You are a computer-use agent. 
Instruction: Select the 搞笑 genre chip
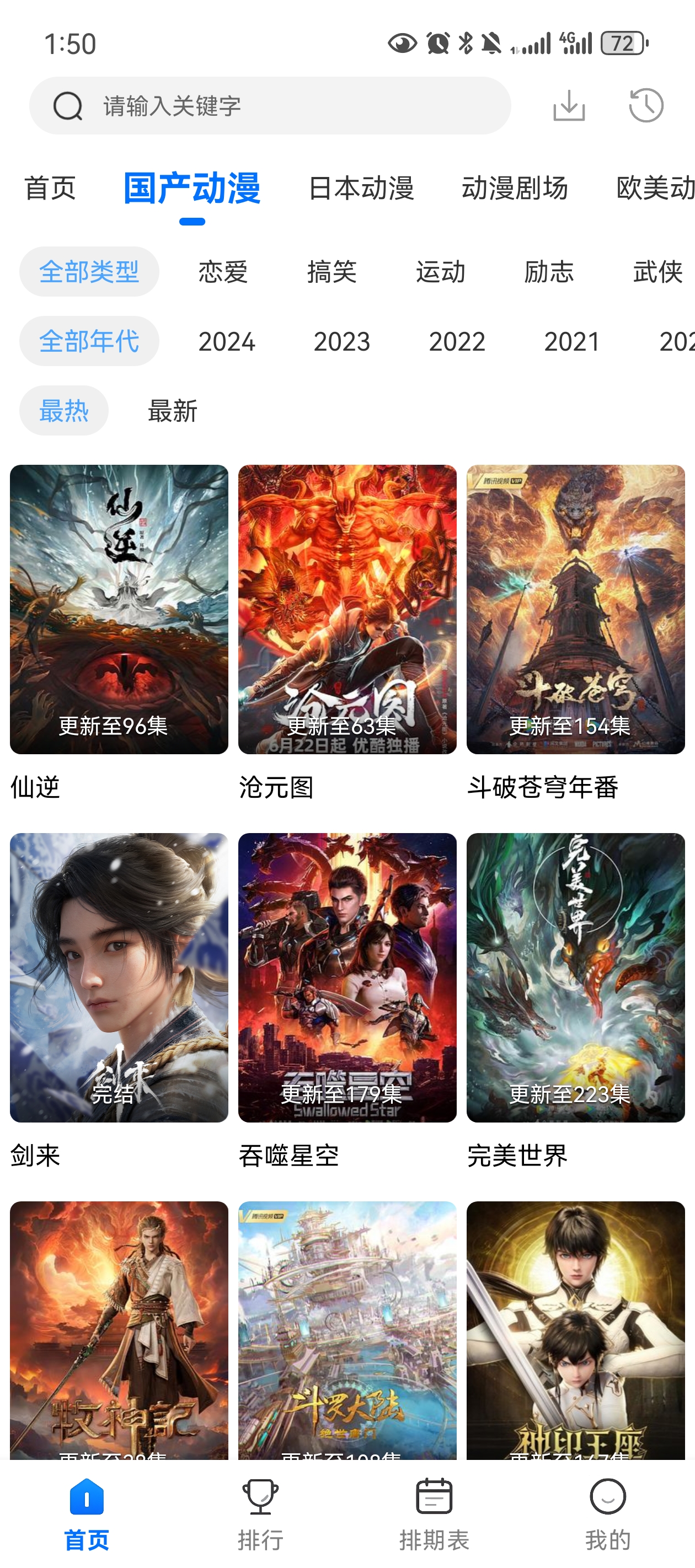pos(332,271)
